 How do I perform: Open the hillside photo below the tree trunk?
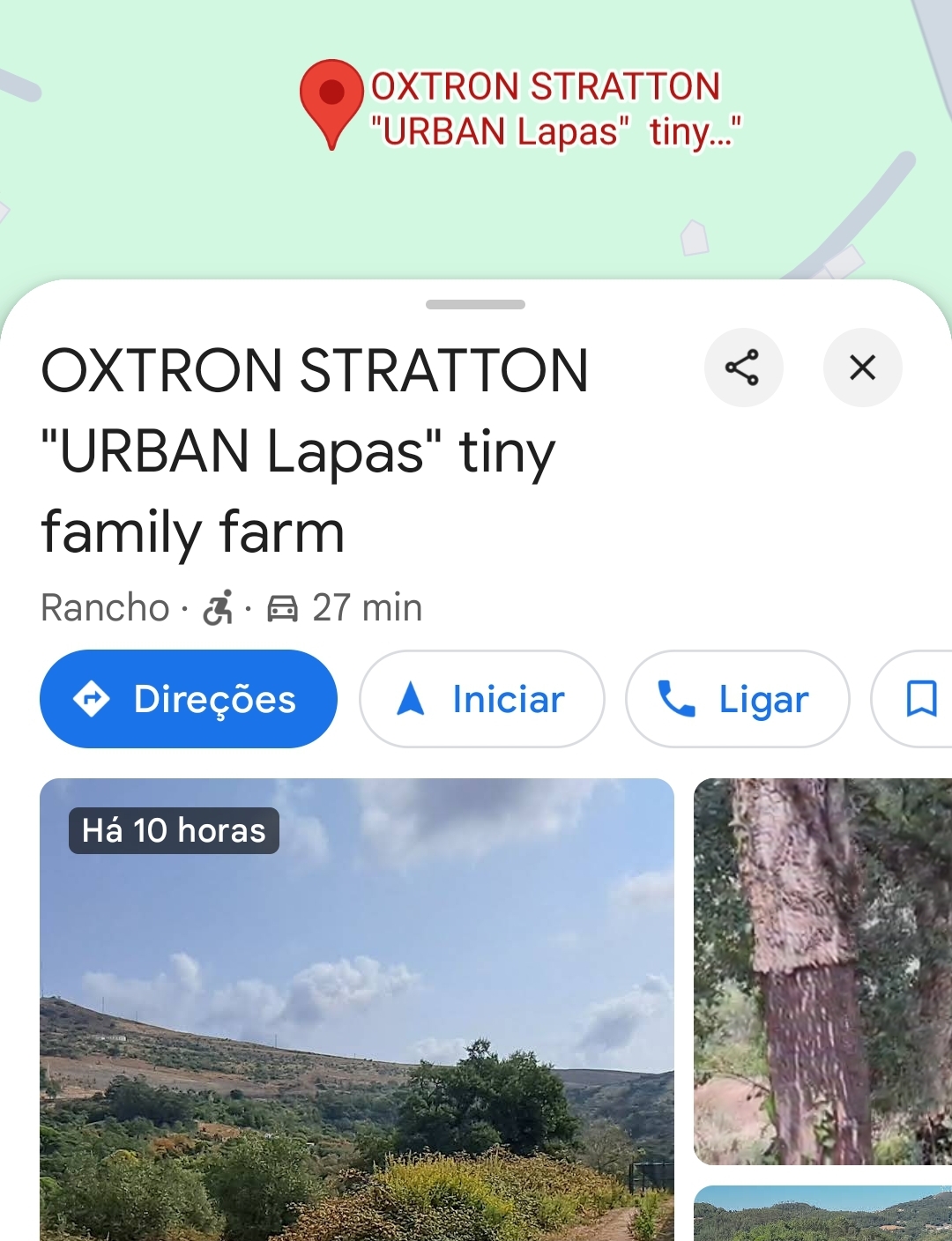point(822,1215)
